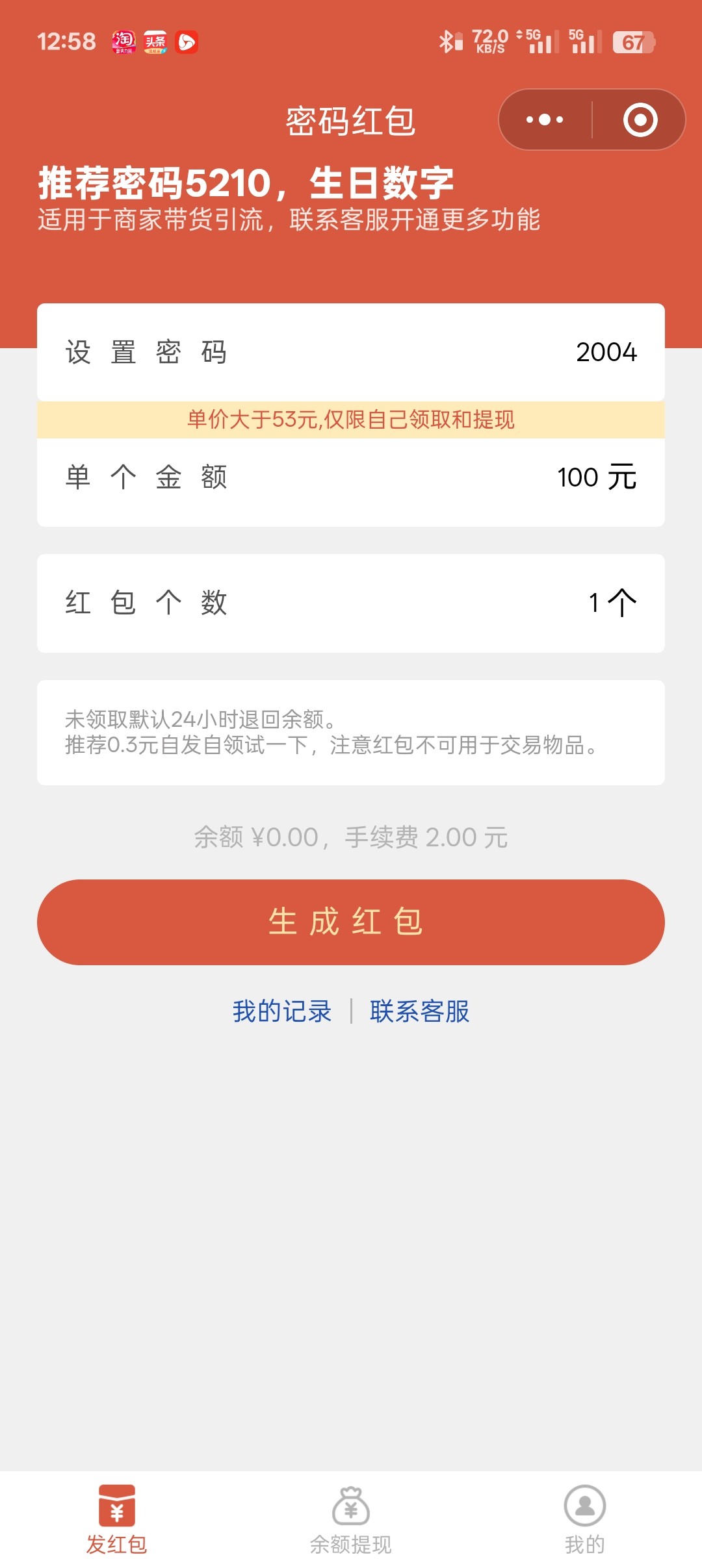Change the 红包个数 count field
Image resolution: width=702 pixels, height=1568 pixels.
351,603
